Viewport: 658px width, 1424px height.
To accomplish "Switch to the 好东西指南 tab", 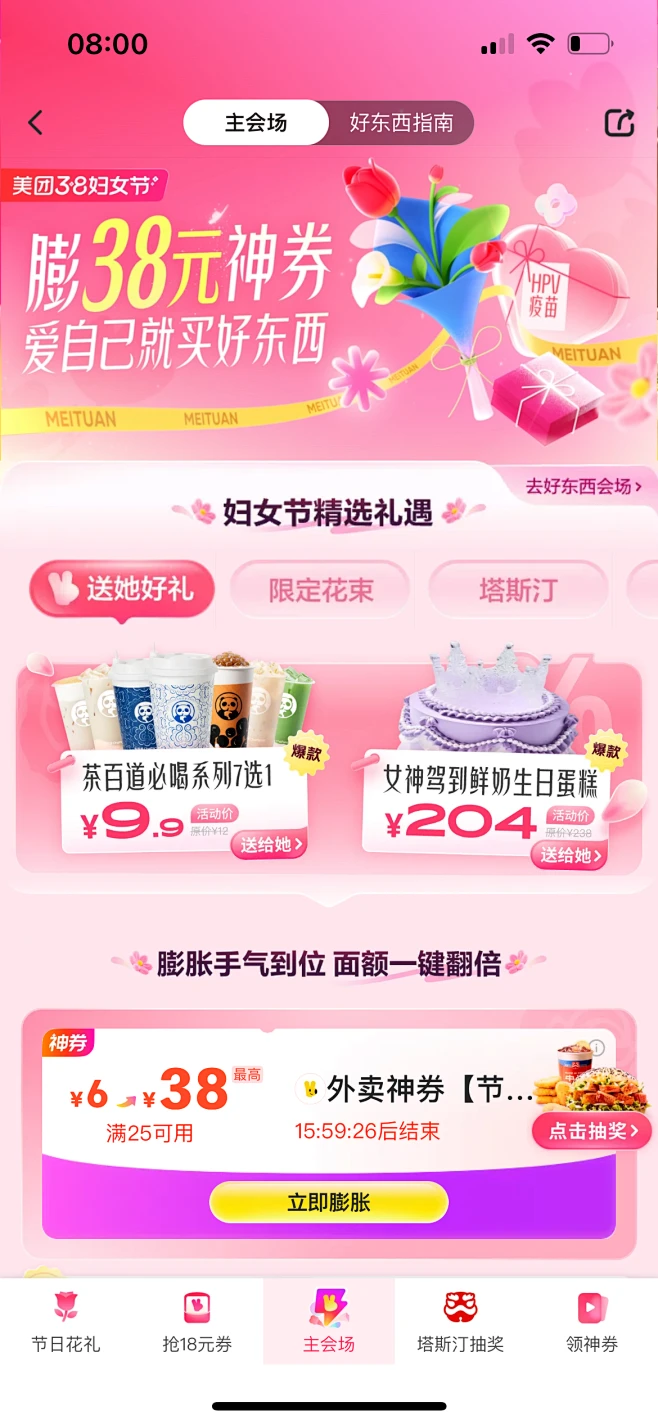I will pos(401,123).
